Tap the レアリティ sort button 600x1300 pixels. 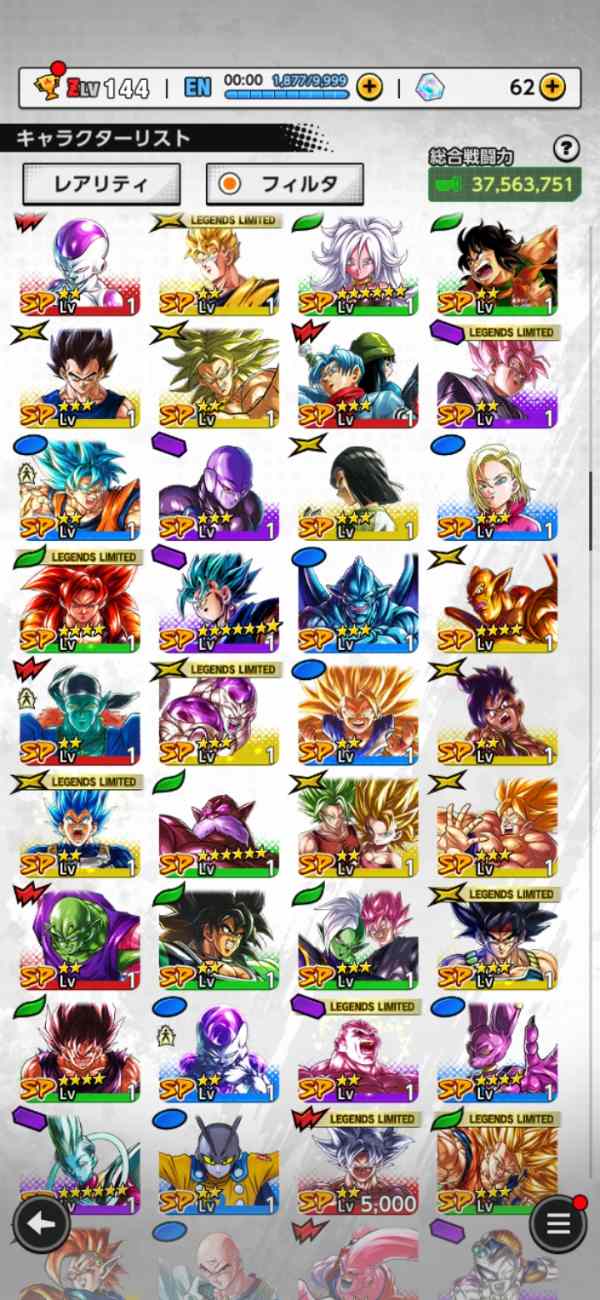(101, 183)
